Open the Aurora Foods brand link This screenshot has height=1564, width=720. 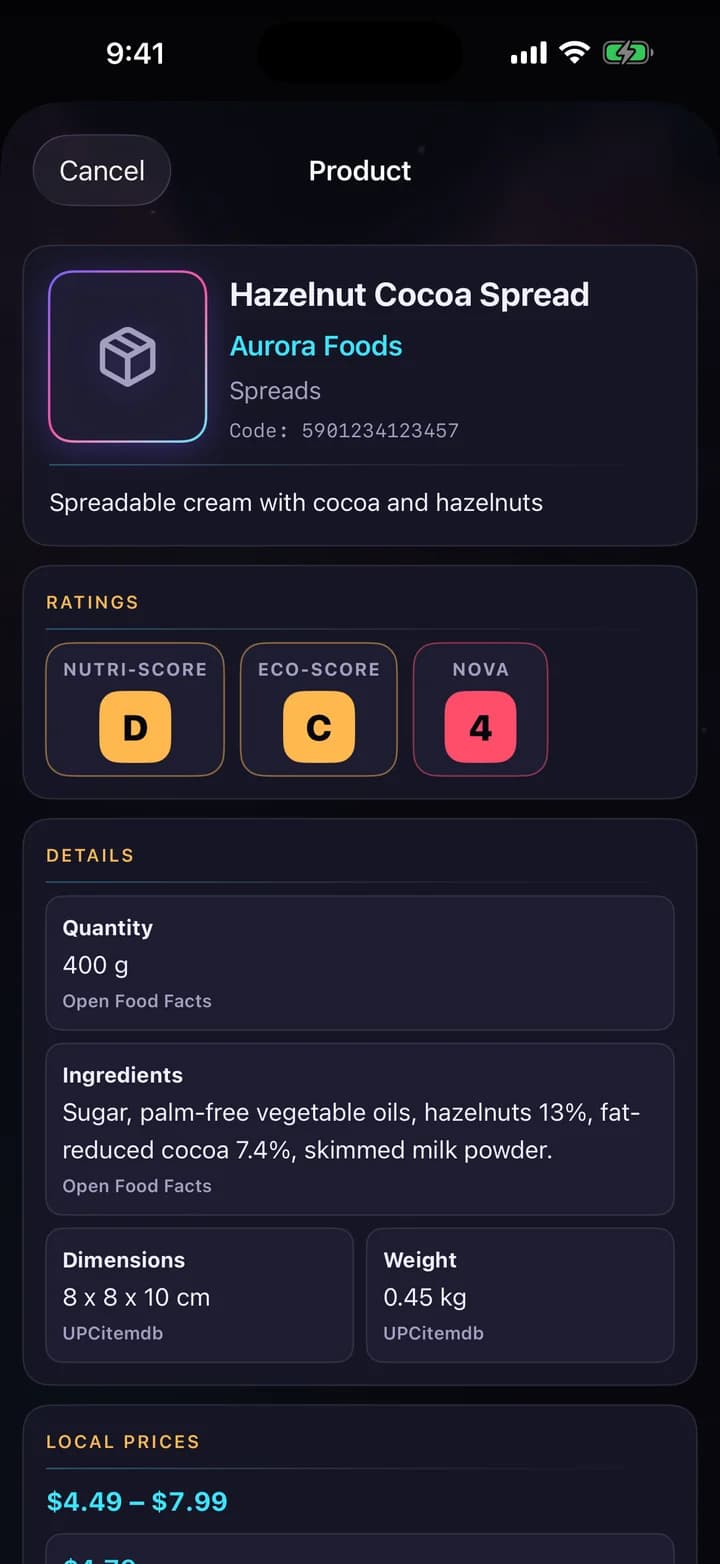(316, 346)
